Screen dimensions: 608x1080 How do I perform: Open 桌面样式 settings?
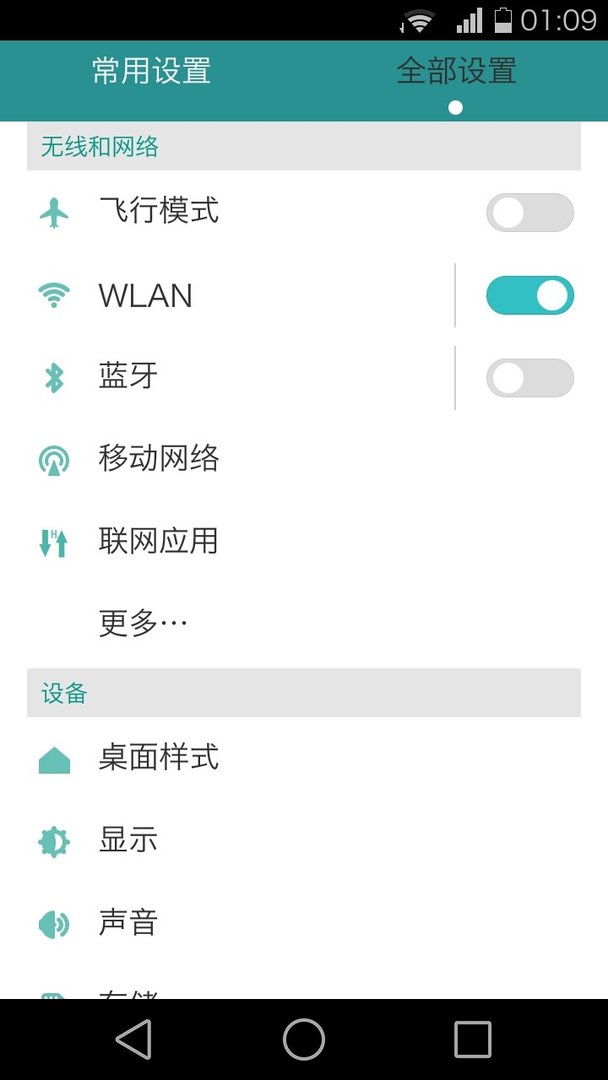pyautogui.click(x=304, y=758)
